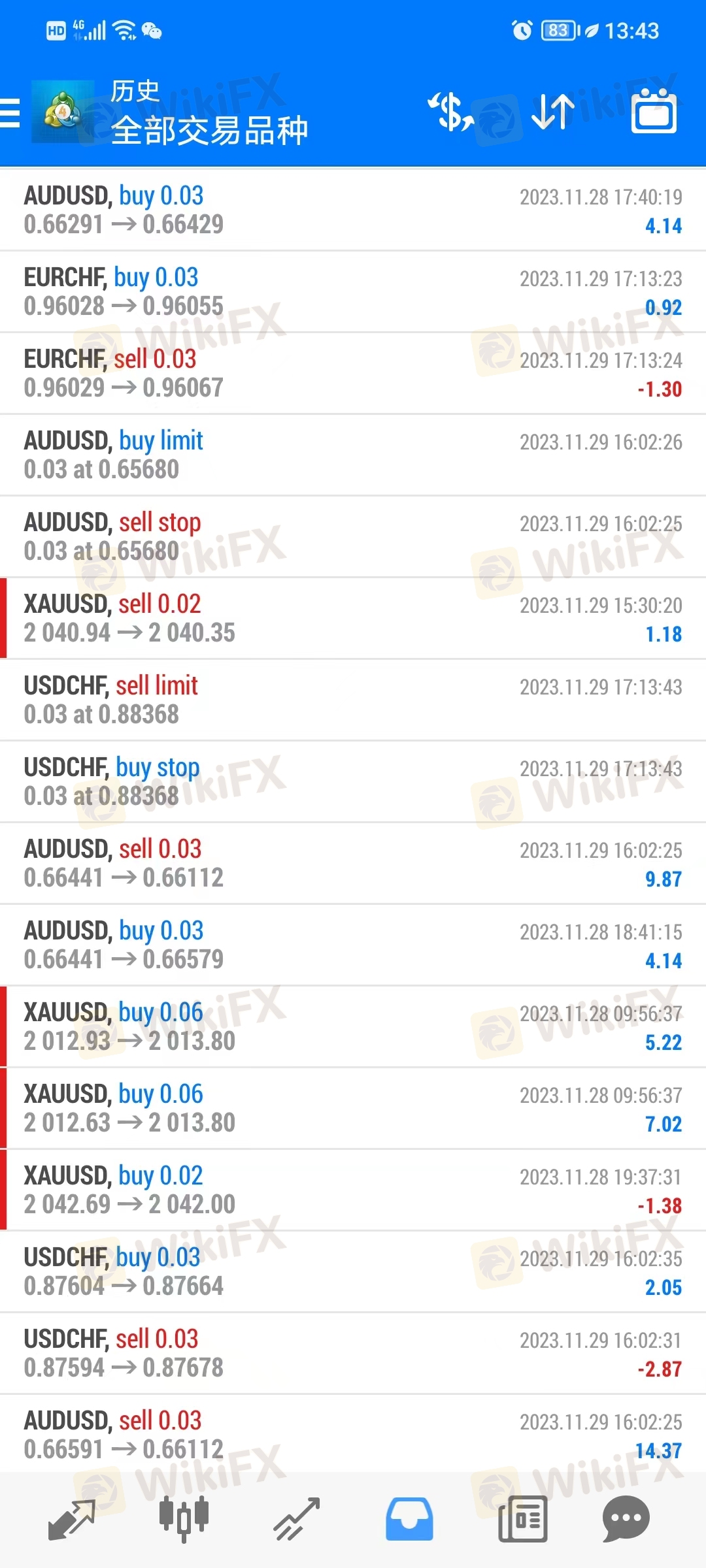Switch to the Chart candlestick tab
The image size is (706, 1568).
[x=184, y=1519]
